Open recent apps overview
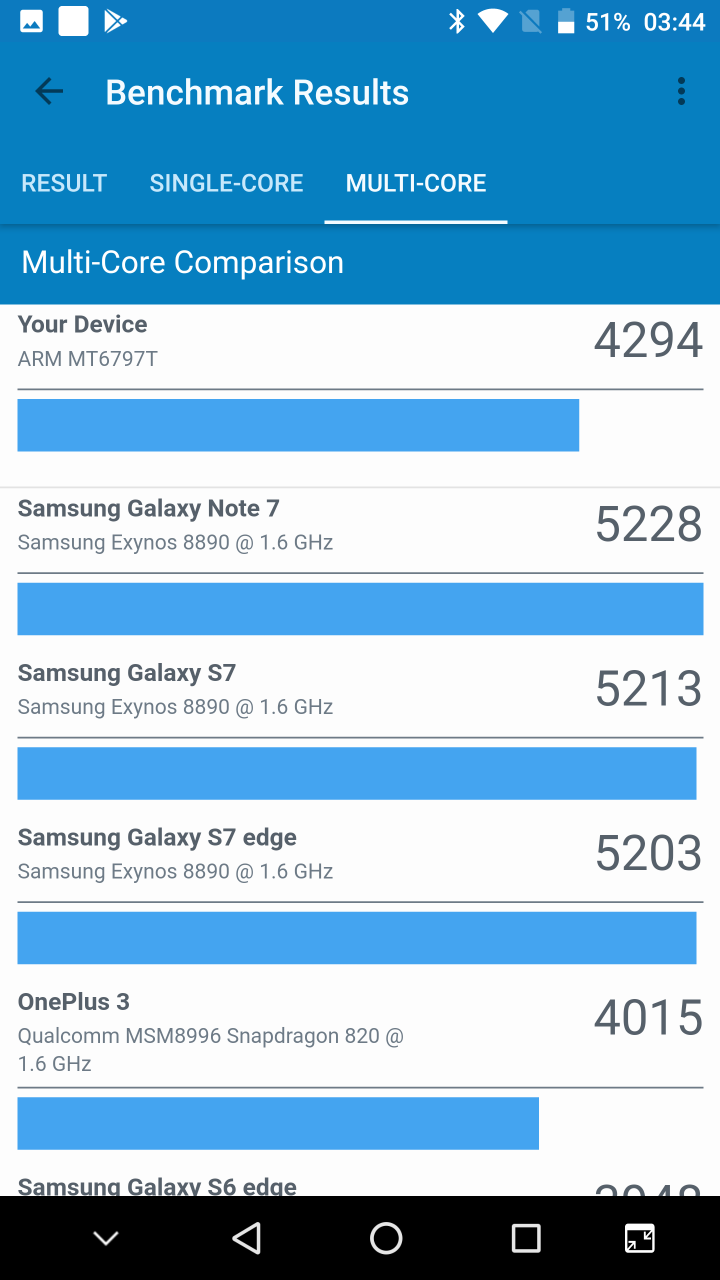The image size is (720, 1280). click(x=526, y=1238)
